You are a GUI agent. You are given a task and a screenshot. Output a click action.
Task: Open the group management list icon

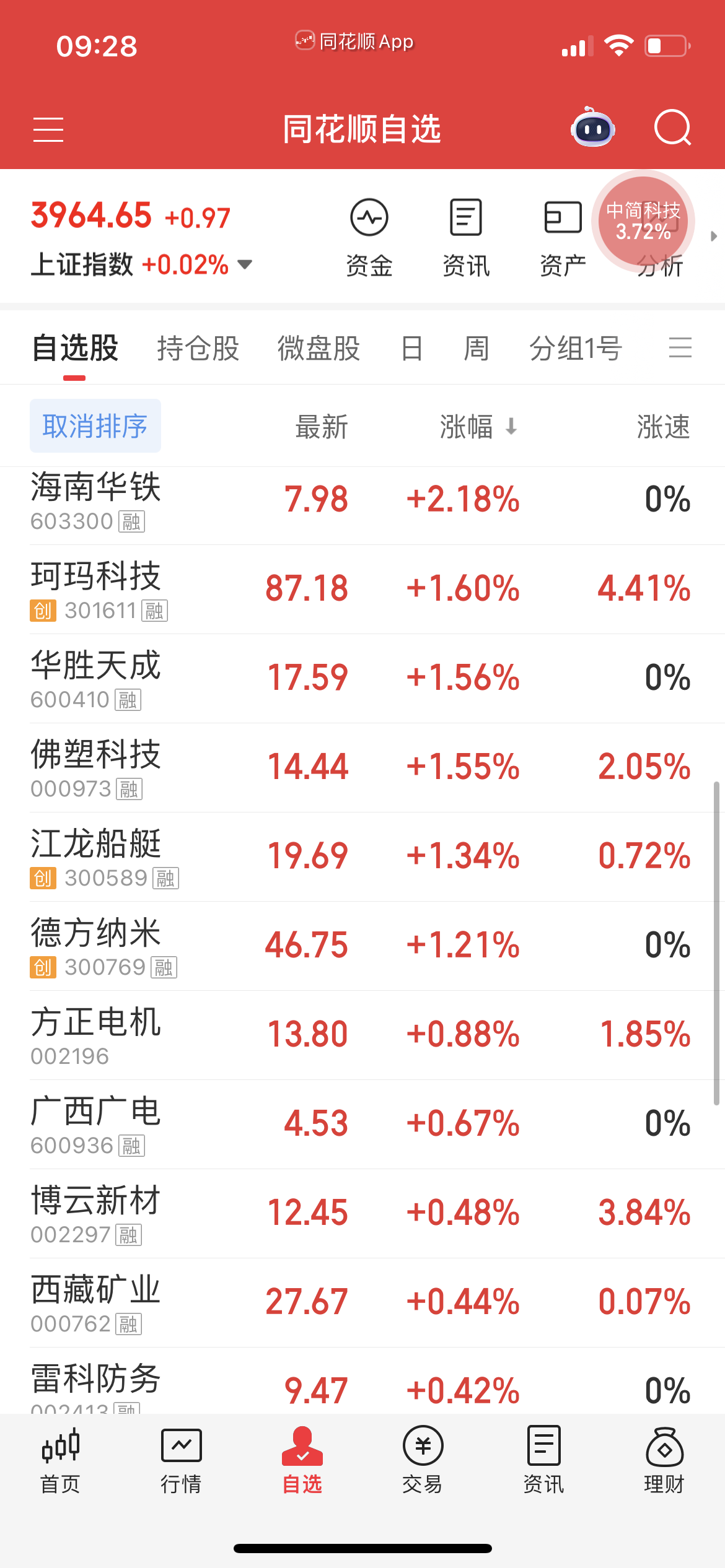pyautogui.click(x=680, y=347)
